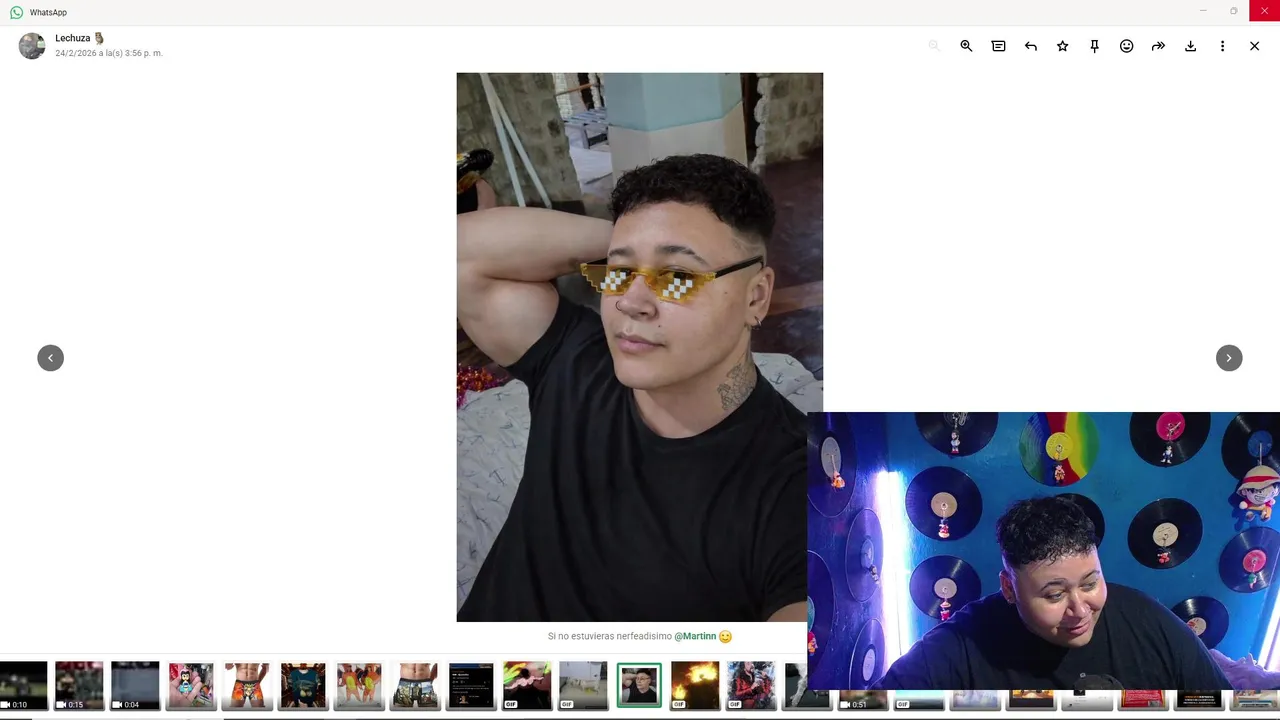The image size is (1280, 720).
Task: Open the 0:15 video thumbnail
Action: 79,686
